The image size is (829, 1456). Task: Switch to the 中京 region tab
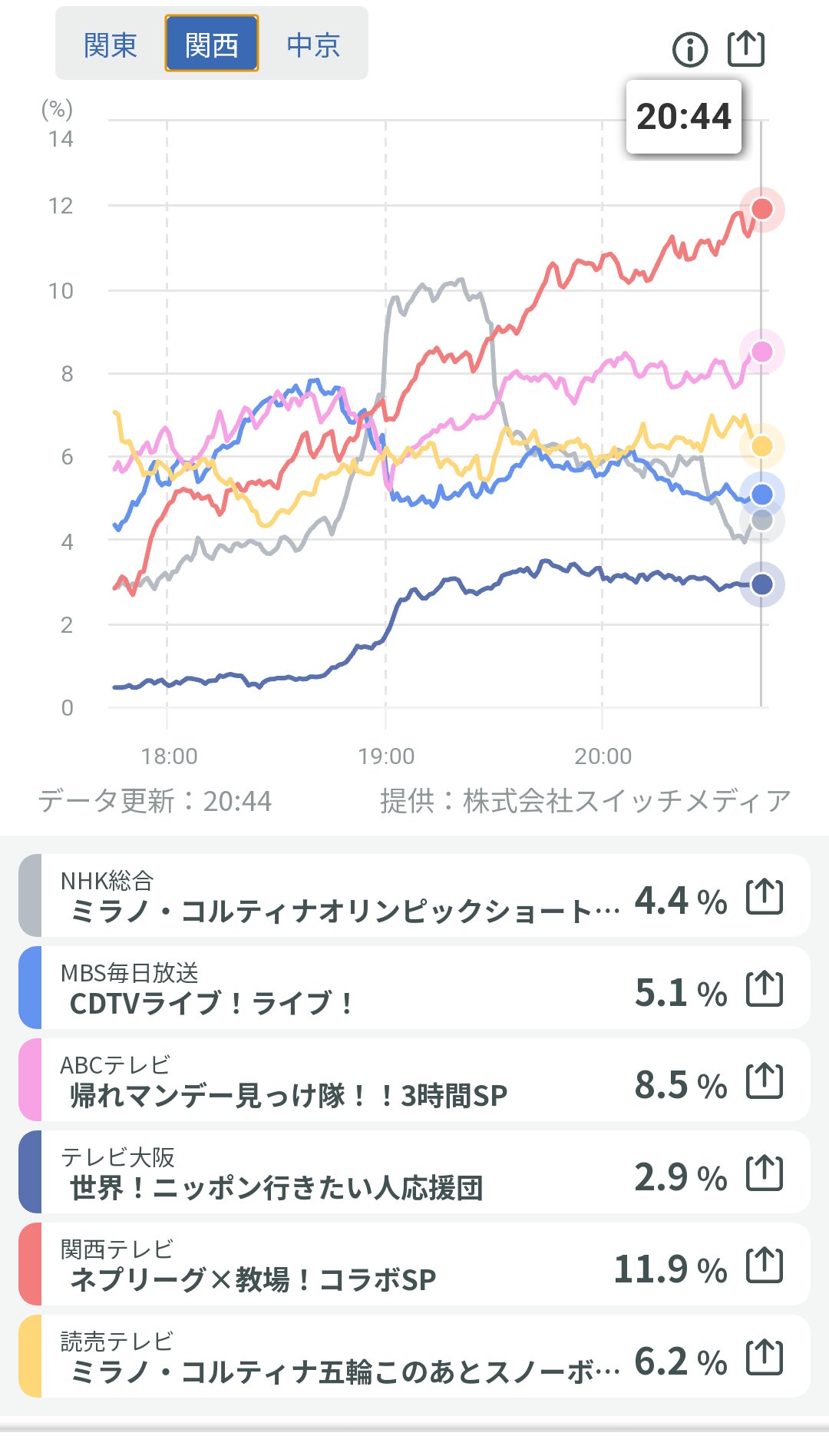pyautogui.click(x=313, y=45)
